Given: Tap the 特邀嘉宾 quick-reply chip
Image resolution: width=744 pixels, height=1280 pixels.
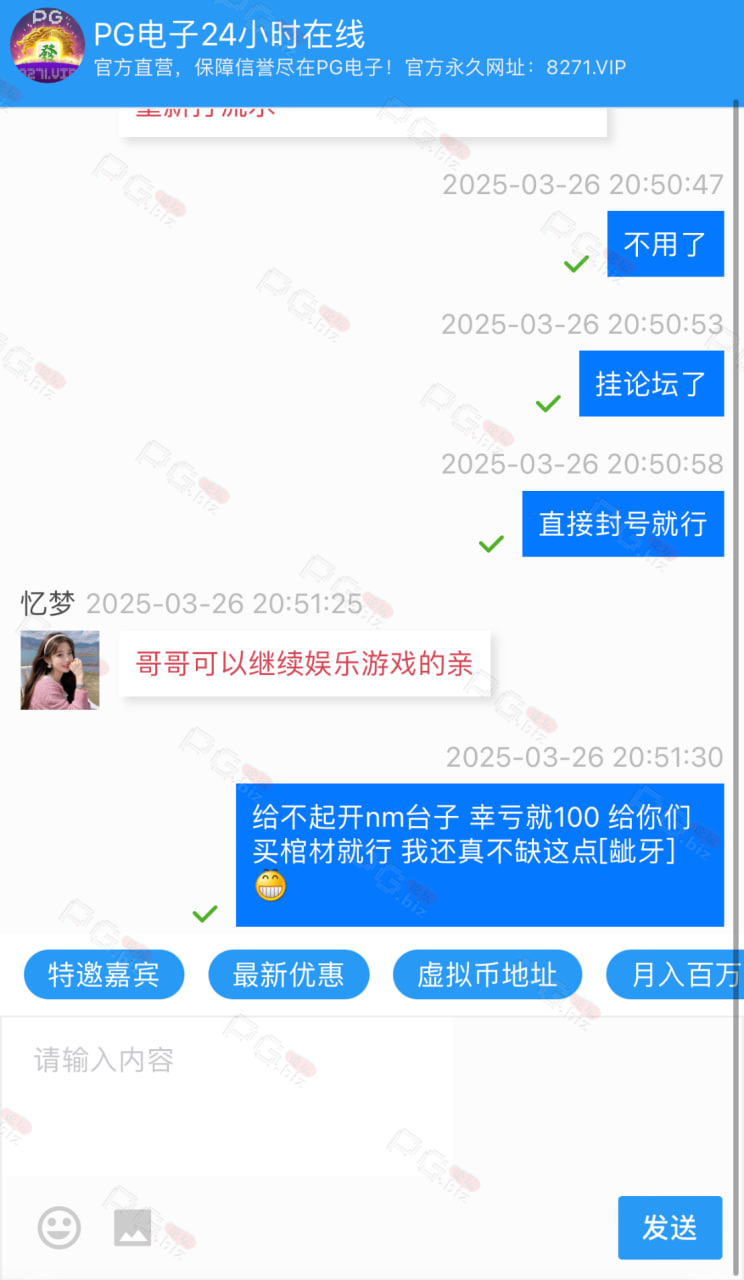Looking at the screenshot, I should coord(104,975).
